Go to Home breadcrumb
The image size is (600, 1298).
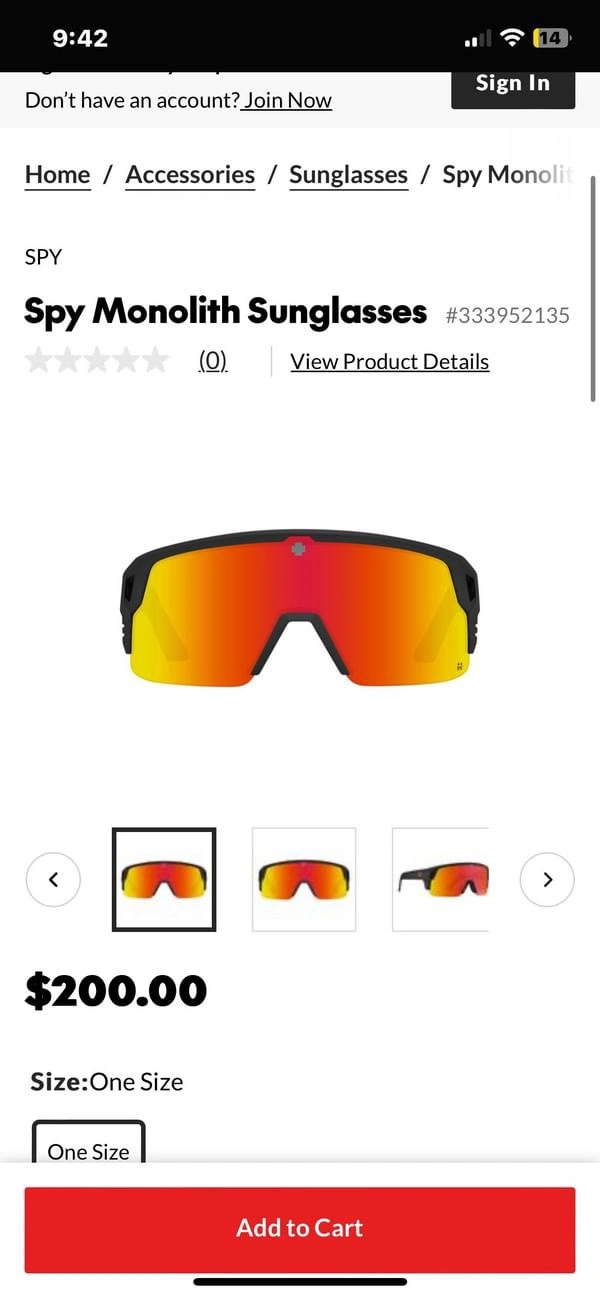point(57,175)
